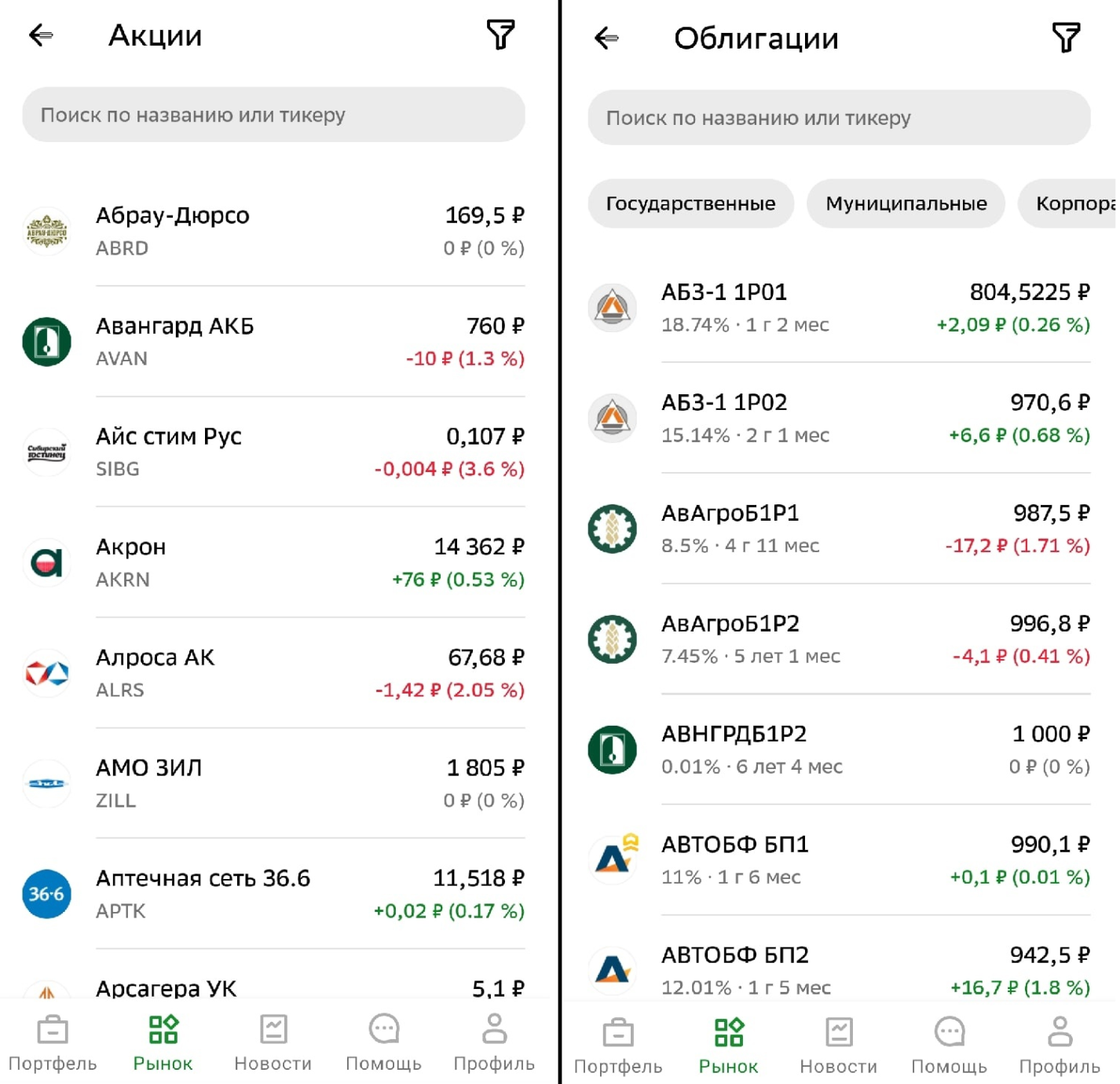Open the Акрон AKRN stock
Image resolution: width=1120 pixels, height=1084 pixels.
tap(273, 562)
